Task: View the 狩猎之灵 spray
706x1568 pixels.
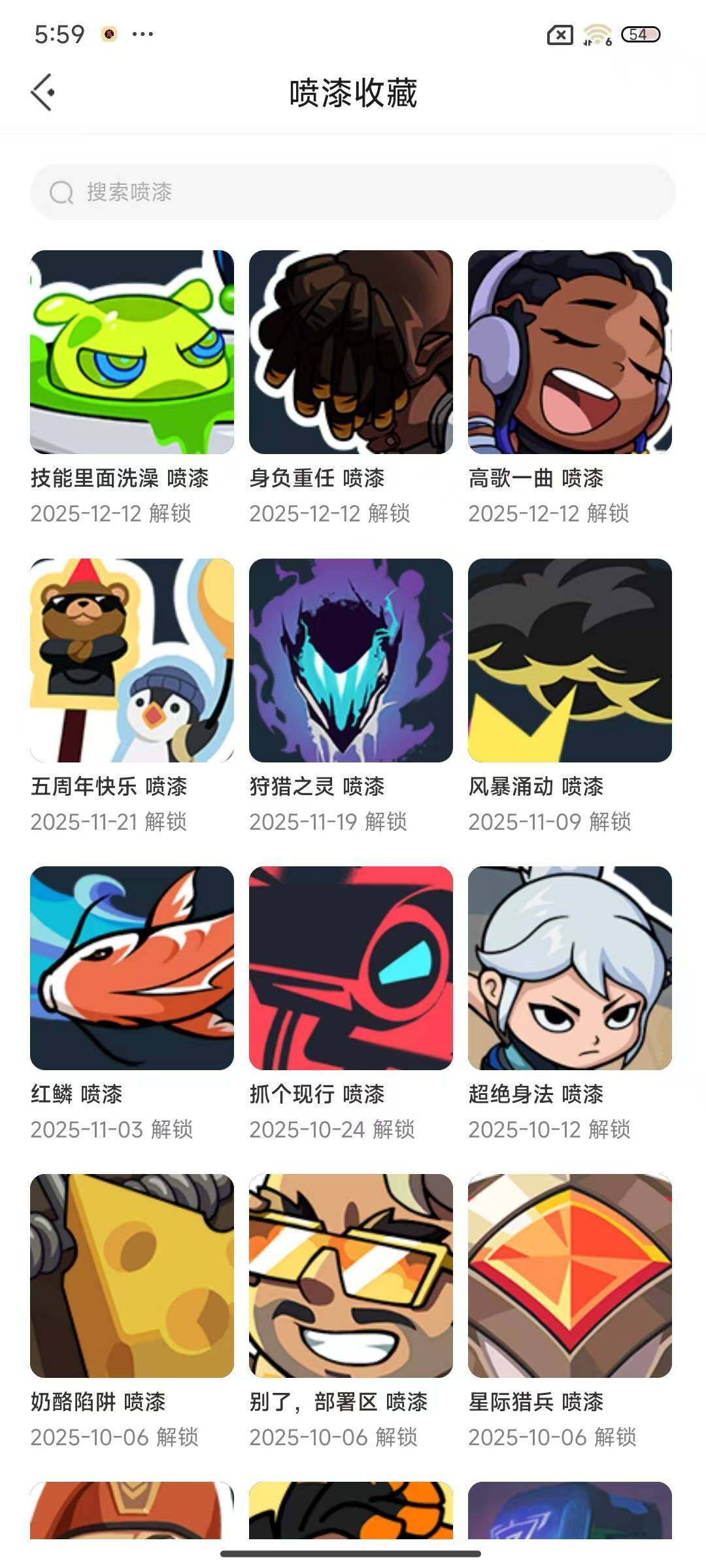Action: [x=351, y=660]
